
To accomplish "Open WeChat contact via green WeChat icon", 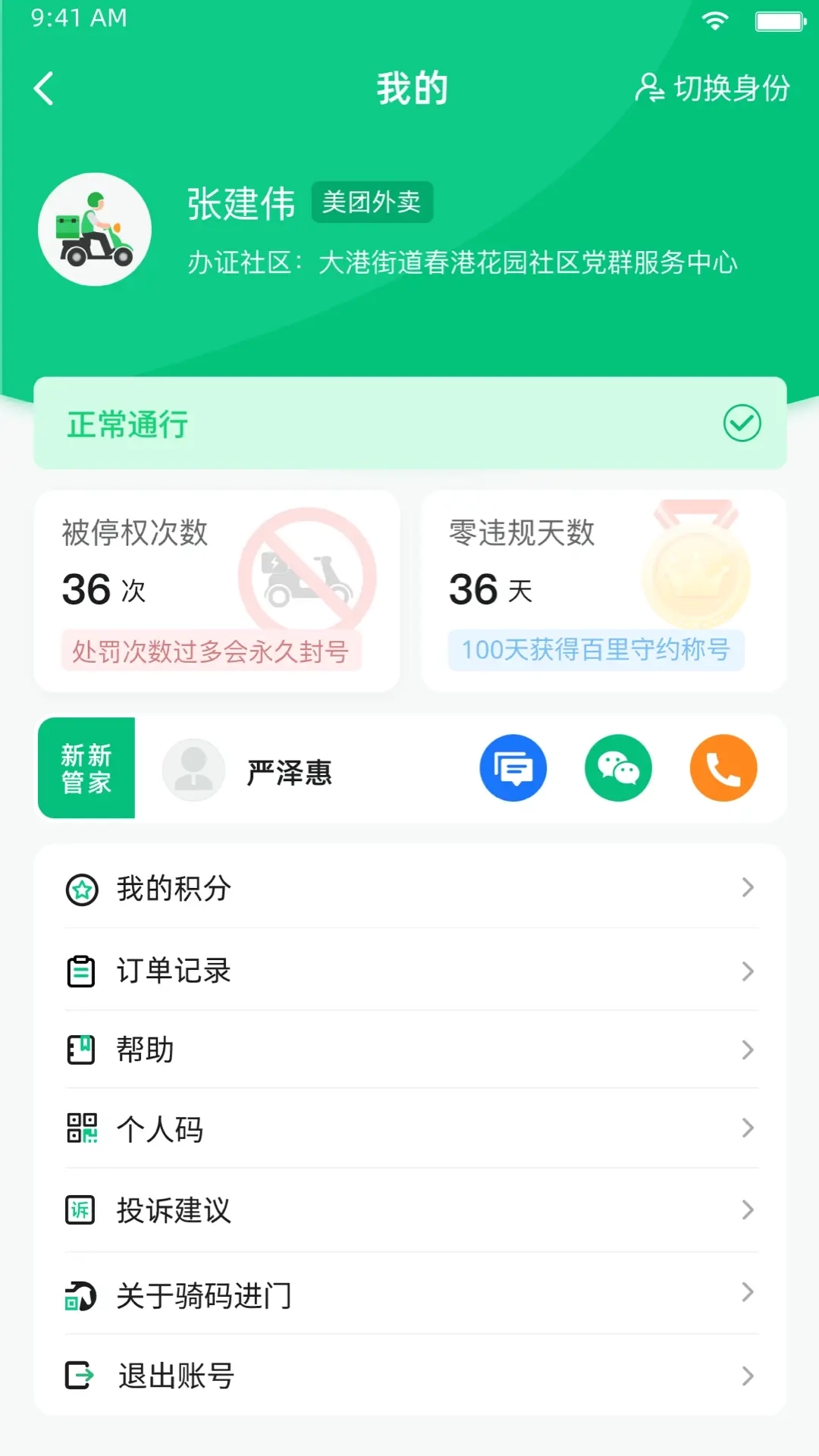I will pos(618,767).
